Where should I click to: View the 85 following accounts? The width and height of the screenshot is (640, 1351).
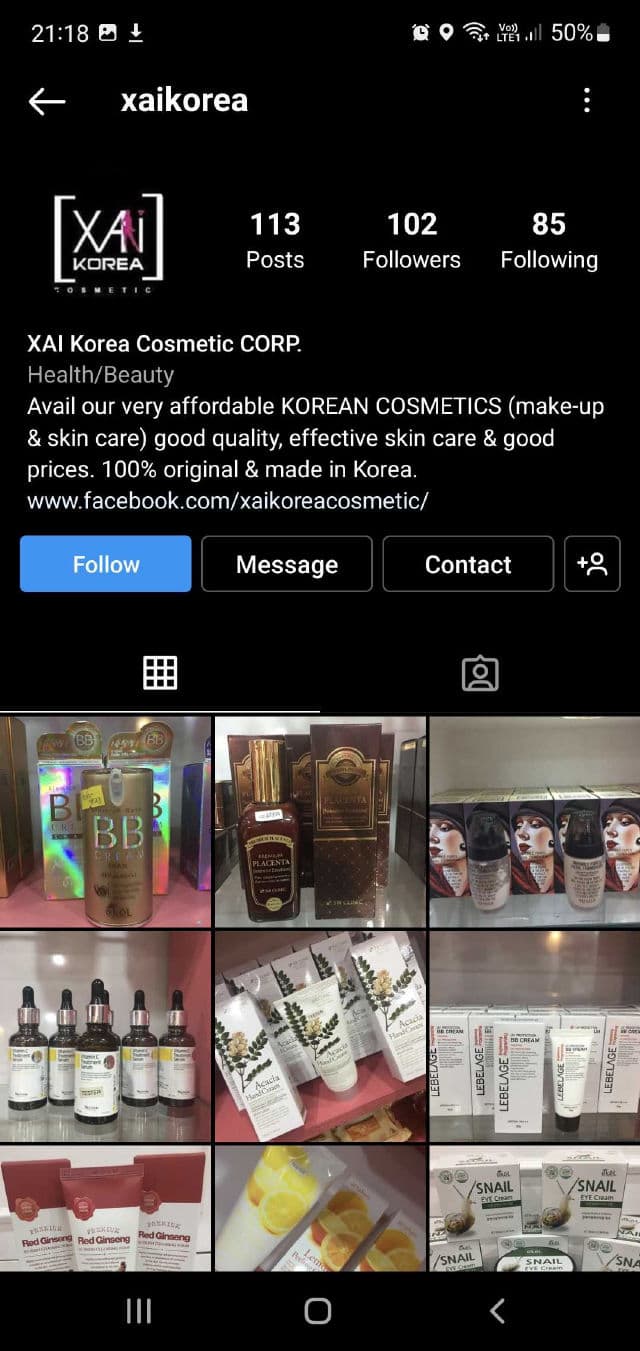549,240
